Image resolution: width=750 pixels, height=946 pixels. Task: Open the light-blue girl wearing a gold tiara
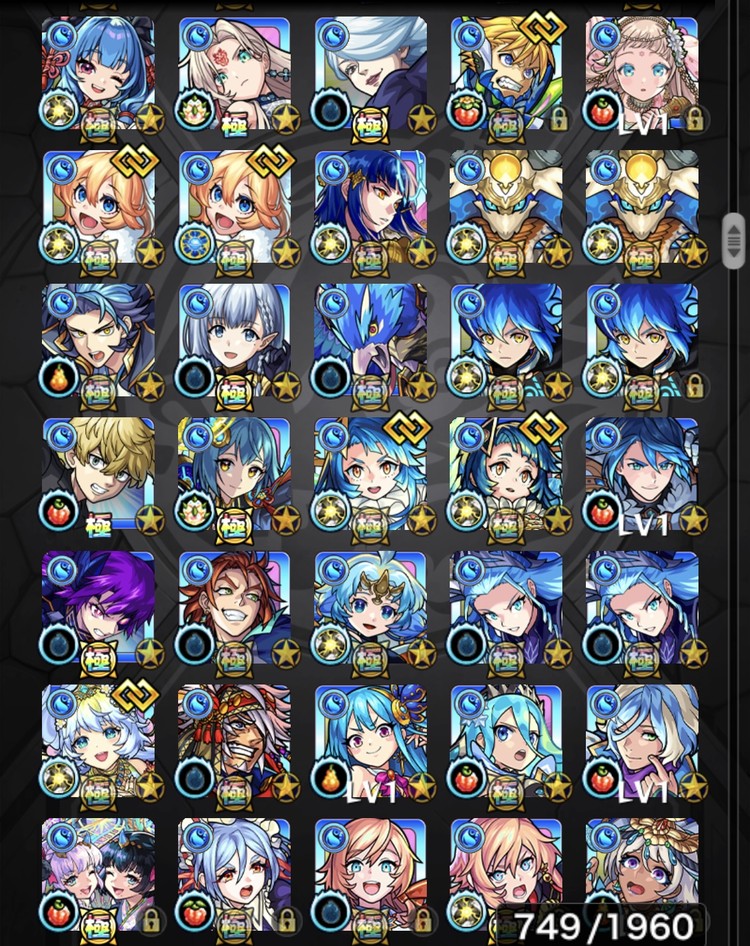click(x=370, y=607)
